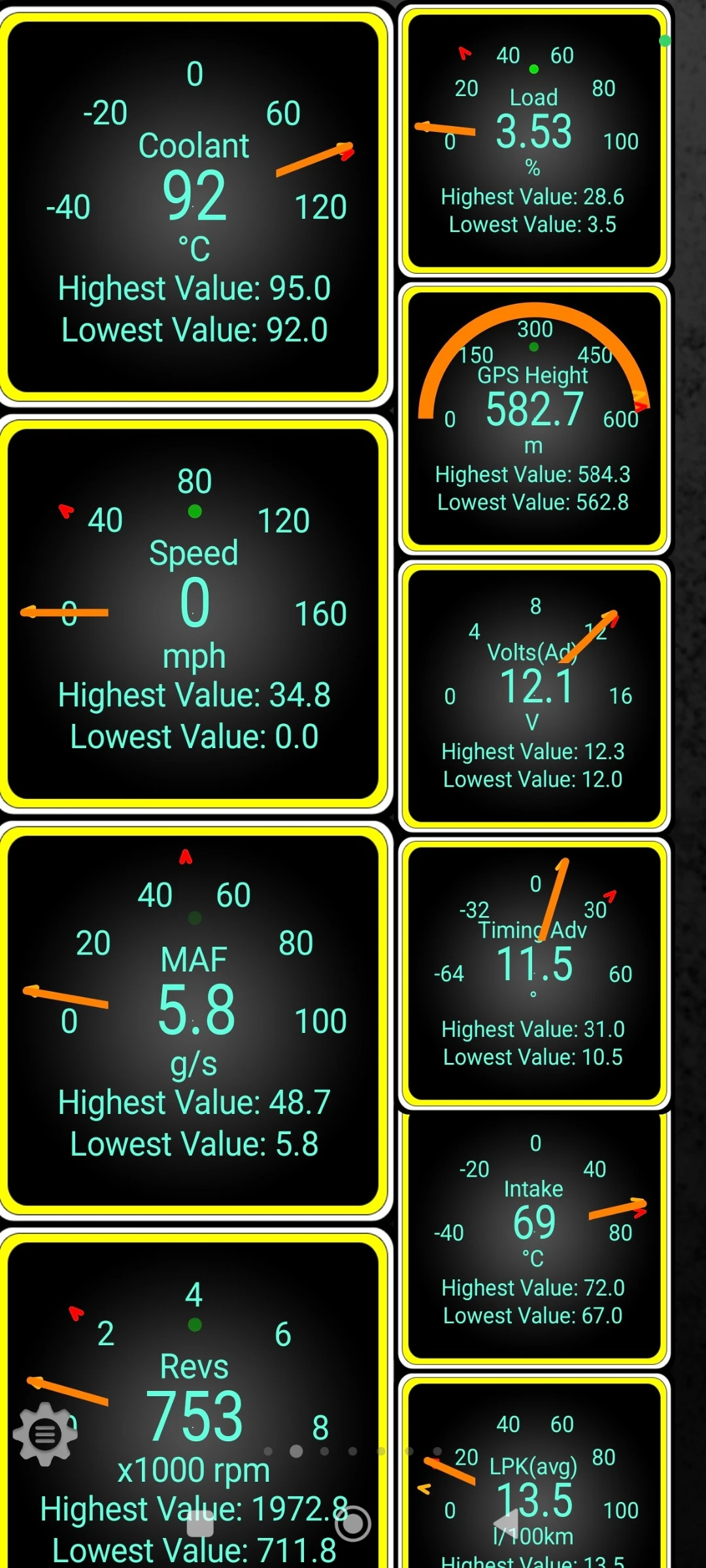Open the settings gear menu
Image resolution: width=706 pixels, height=1568 pixels.
[x=45, y=1435]
